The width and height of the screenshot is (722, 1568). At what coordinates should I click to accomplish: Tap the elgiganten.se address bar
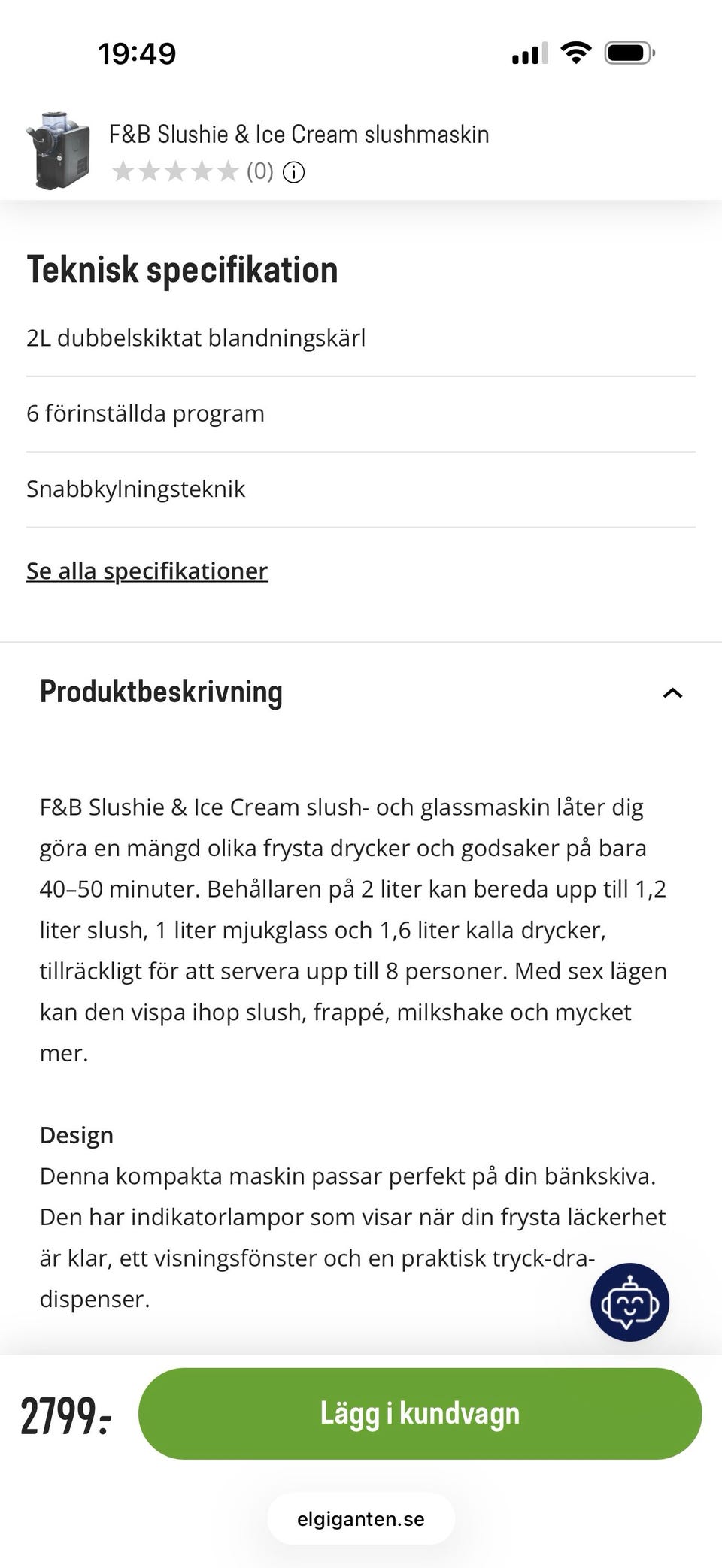361,1519
